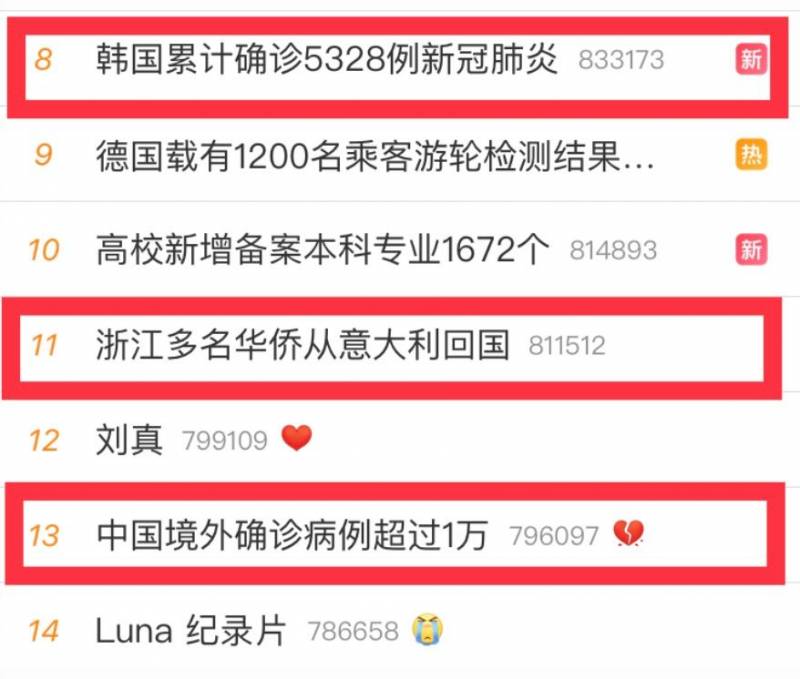Viewport: 800px width, 679px height.
Task: Open 中国境外确诊病例超过1万 topic
Action: click(x=292, y=535)
